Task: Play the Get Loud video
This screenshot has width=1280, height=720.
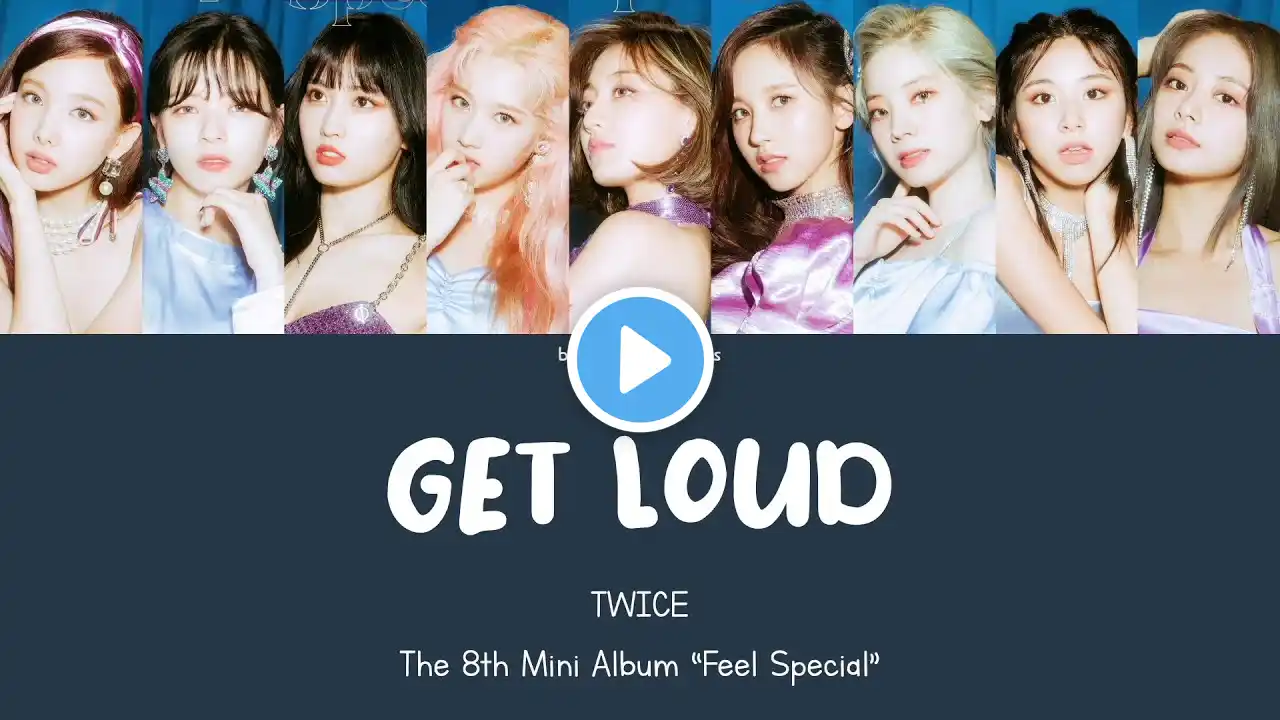Action: [x=640, y=360]
